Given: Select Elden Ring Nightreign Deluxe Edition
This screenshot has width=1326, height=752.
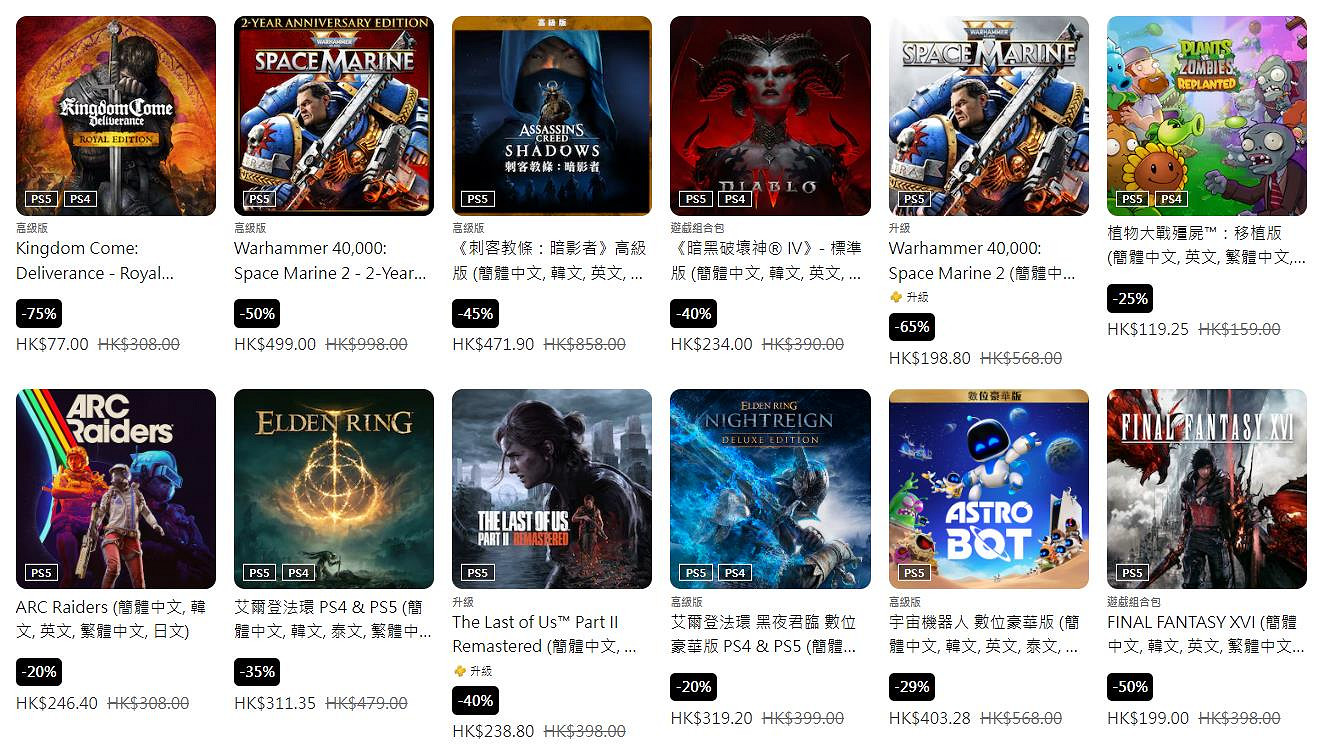Looking at the screenshot, I should point(770,489).
